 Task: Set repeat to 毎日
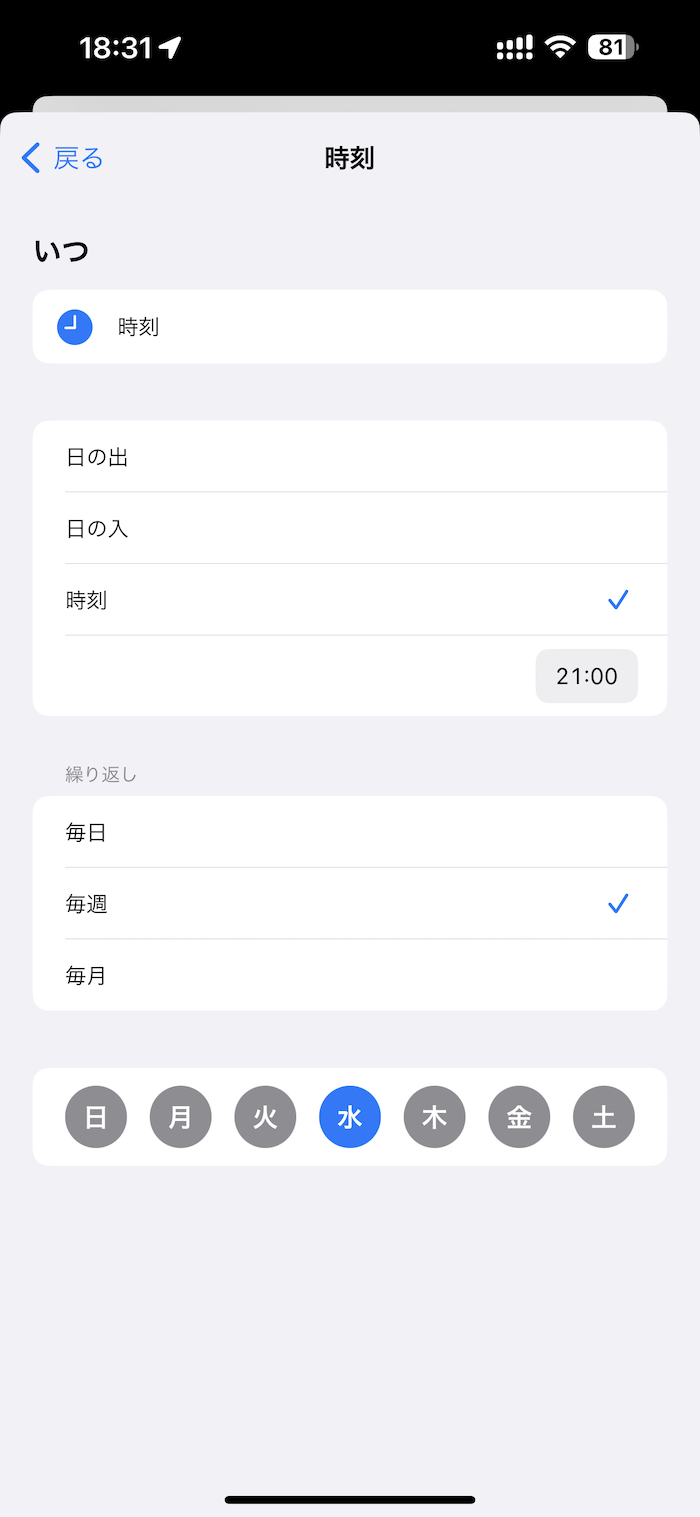[x=350, y=832]
